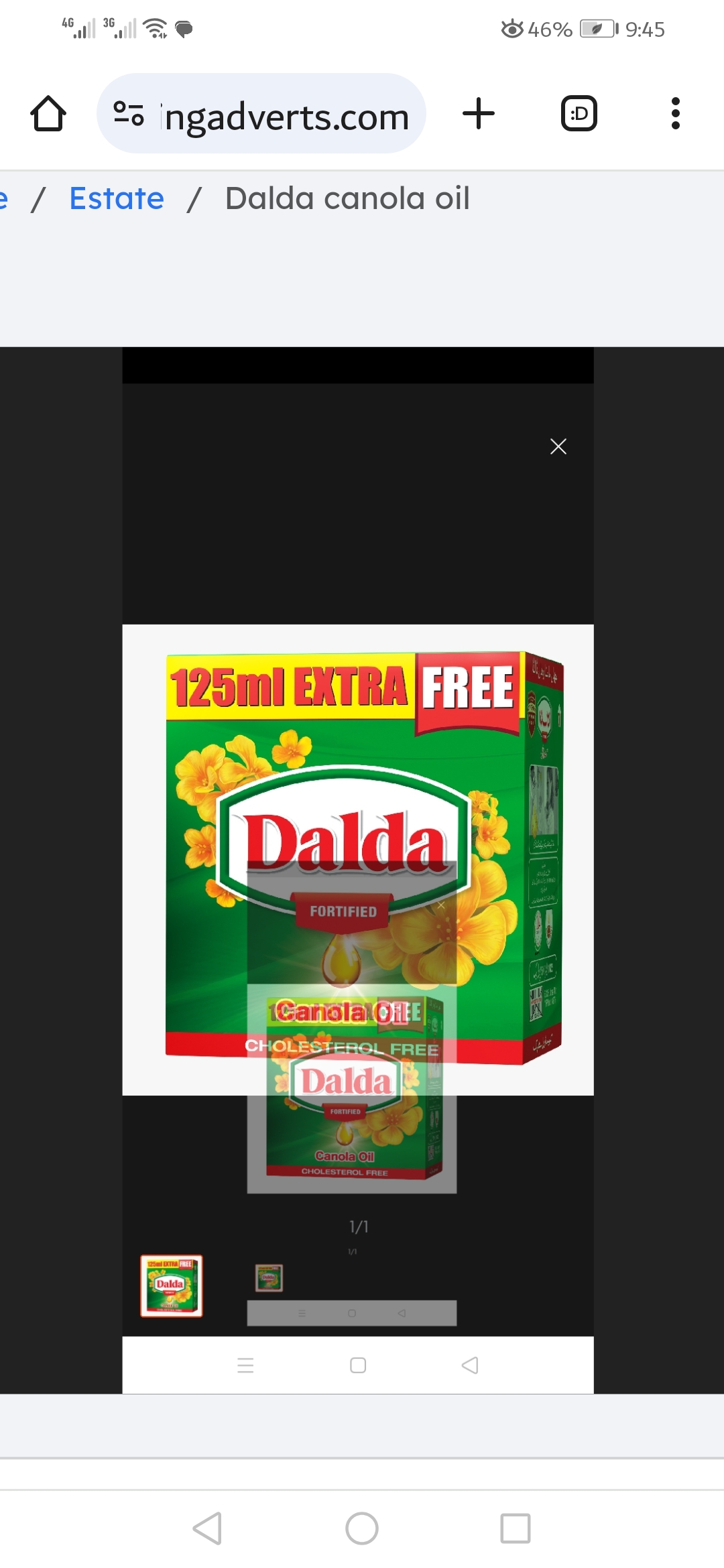The width and height of the screenshot is (724, 1568).
Task: Open the Estate breadcrumb link
Action: [x=117, y=198]
